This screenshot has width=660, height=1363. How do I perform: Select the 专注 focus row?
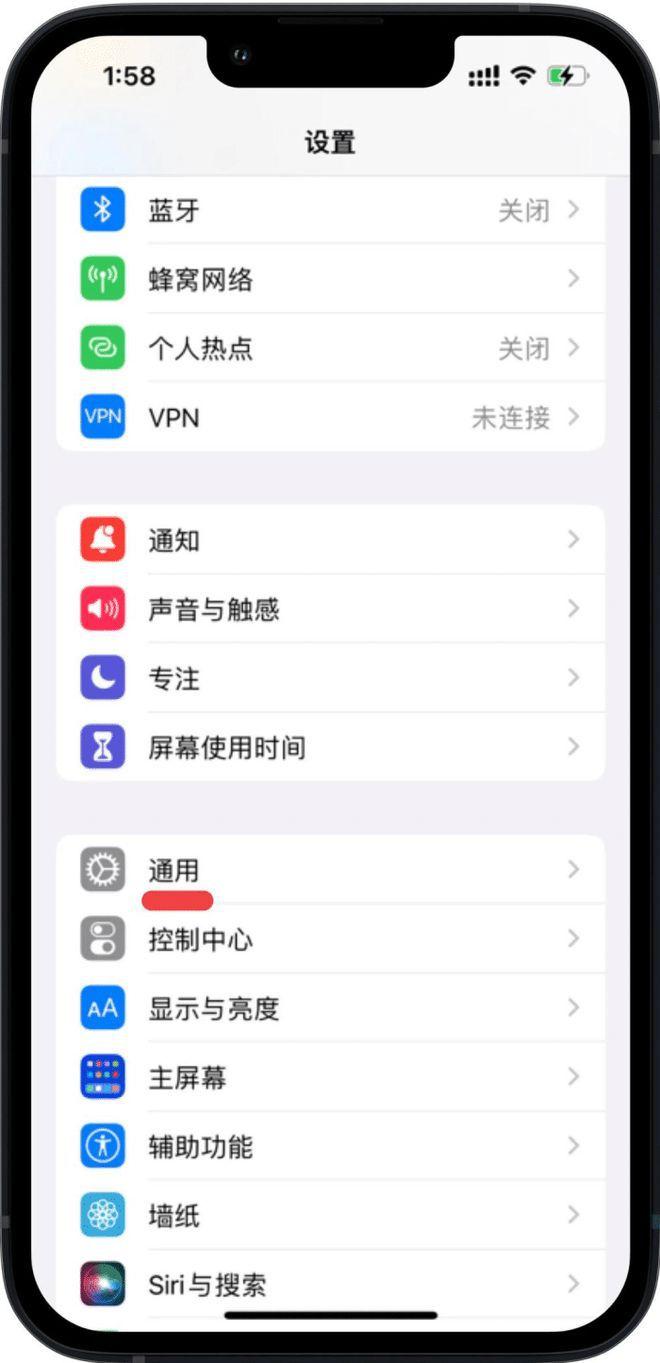330,678
